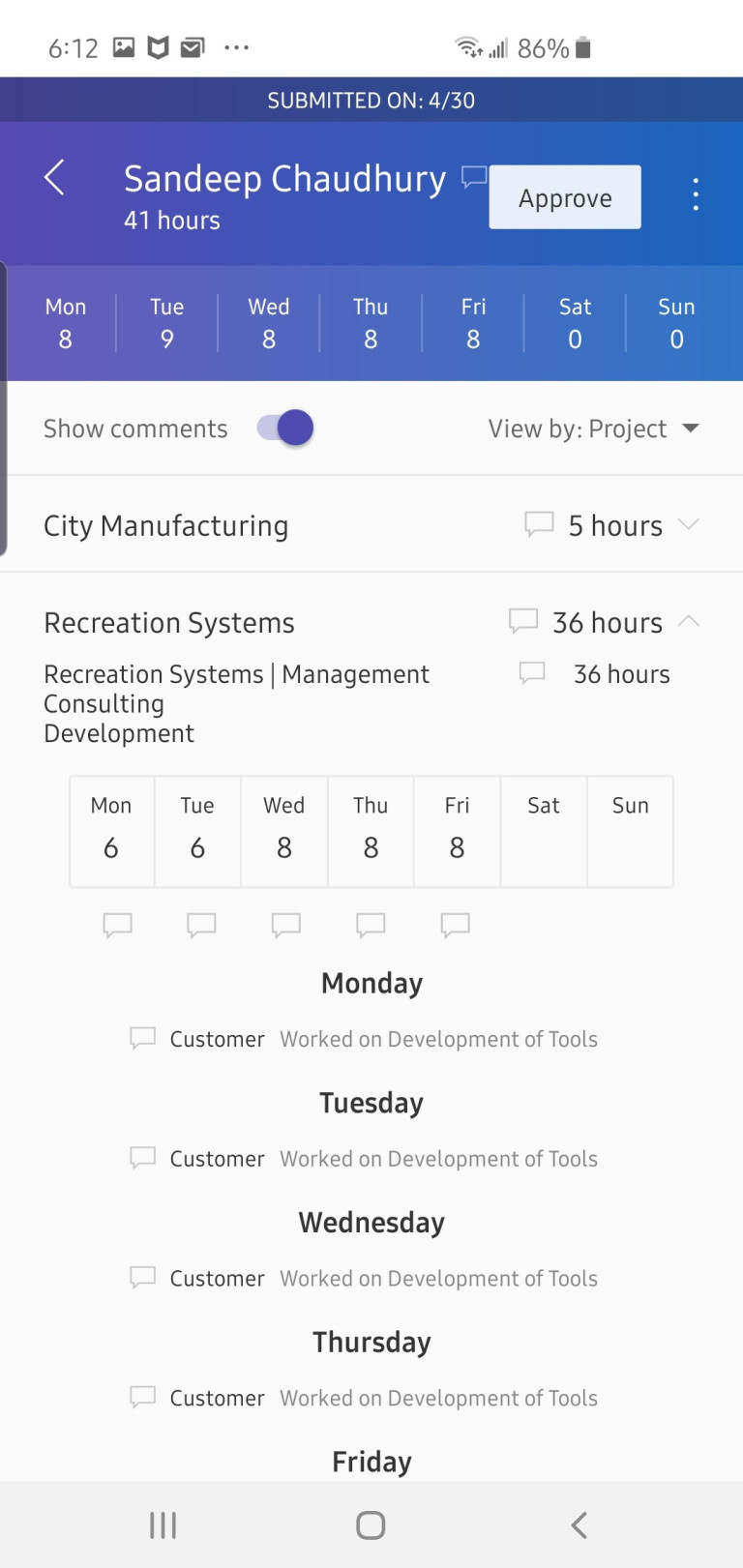Tap the comment icon under Management Consulting's 36 hours
Screen dimensions: 743x1568
[532, 673]
